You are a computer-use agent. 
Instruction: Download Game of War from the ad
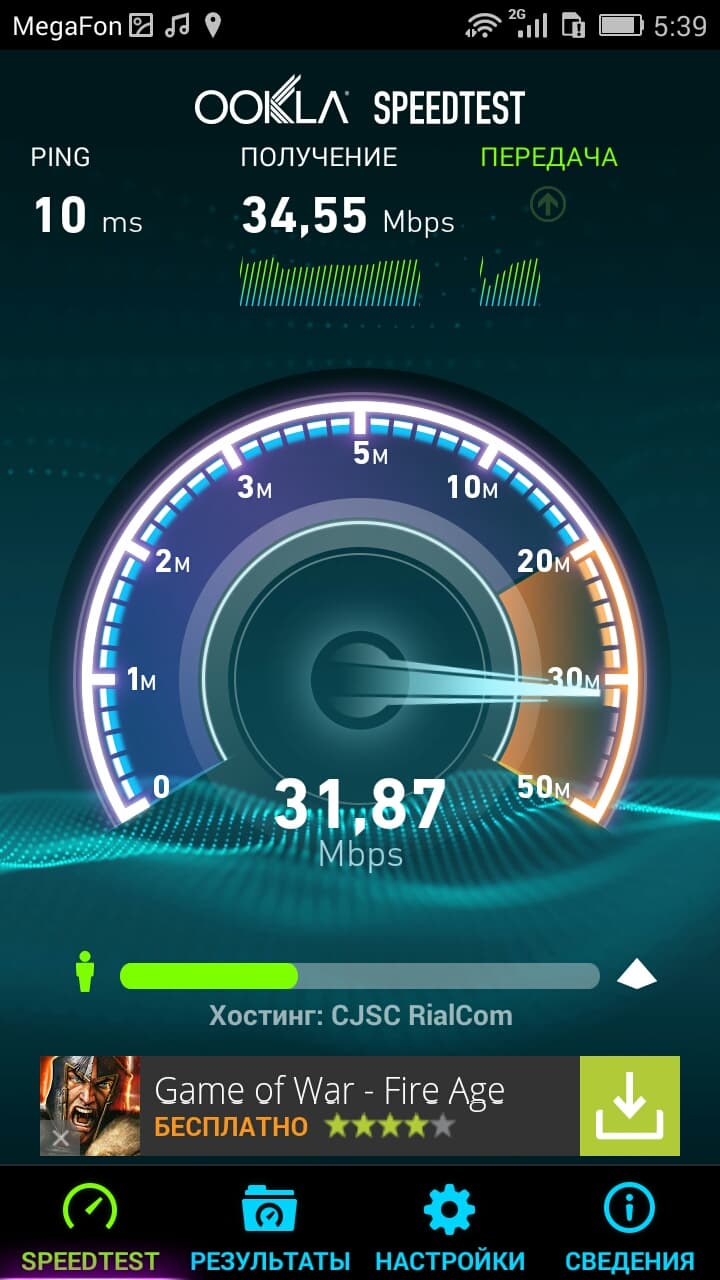(629, 1106)
